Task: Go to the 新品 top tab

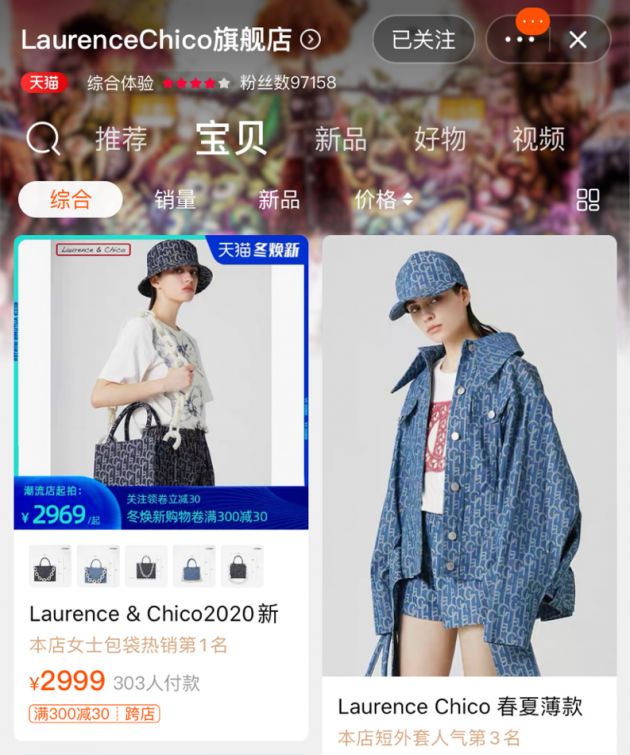Action: [x=340, y=140]
